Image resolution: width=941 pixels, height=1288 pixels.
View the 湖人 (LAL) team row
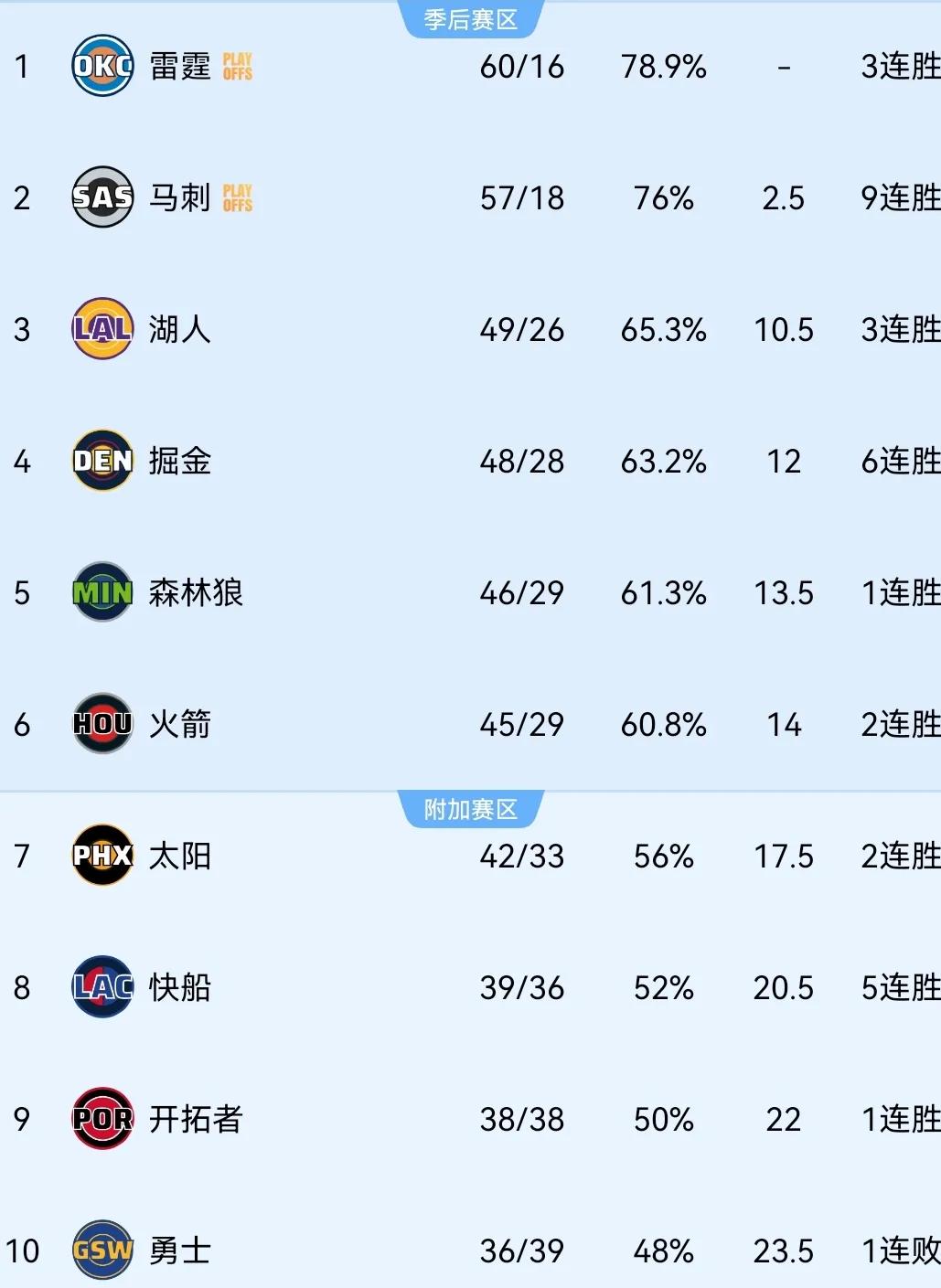pos(180,330)
